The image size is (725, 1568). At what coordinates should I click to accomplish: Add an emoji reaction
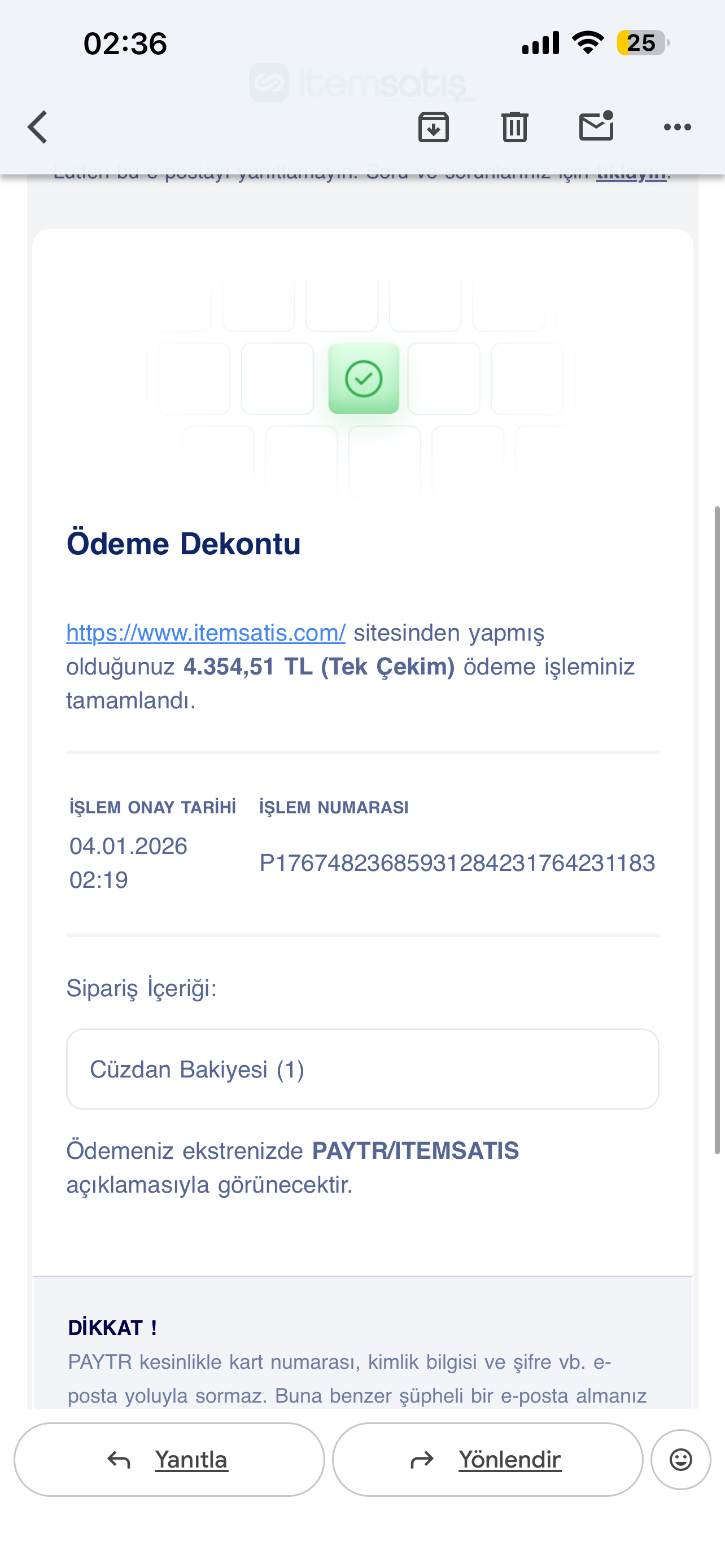(x=680, y=1459)
